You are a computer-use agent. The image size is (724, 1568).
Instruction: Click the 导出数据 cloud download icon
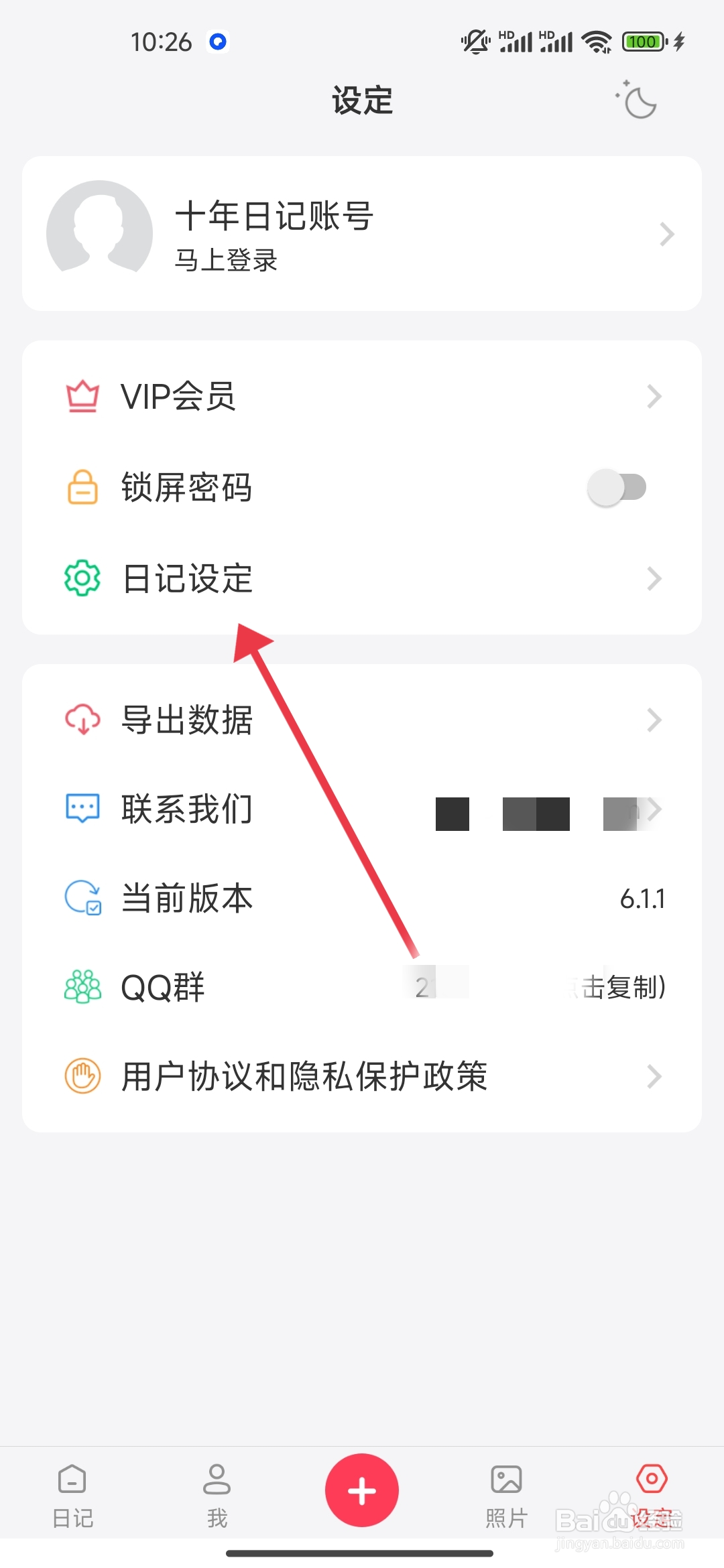coord(81,720)
